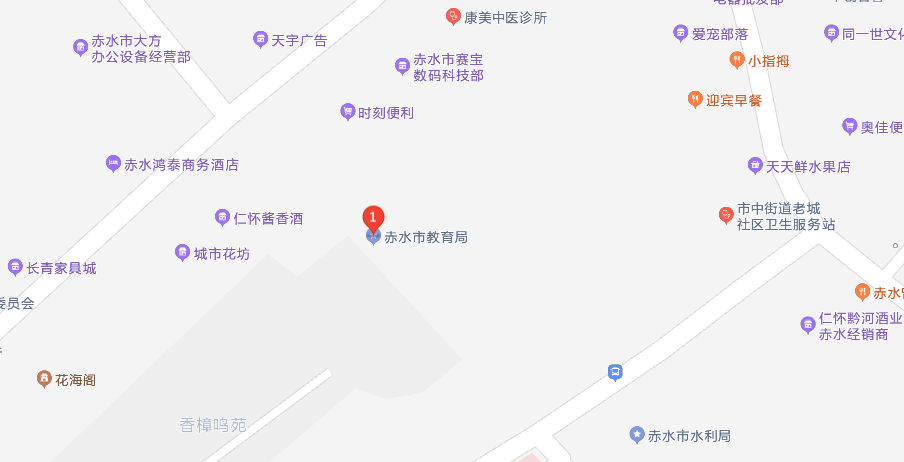Tap 赤水市赛宝数码科技部 marker
Screen dimensions: 904x462
pyautogui.click(x=402, y=67)
